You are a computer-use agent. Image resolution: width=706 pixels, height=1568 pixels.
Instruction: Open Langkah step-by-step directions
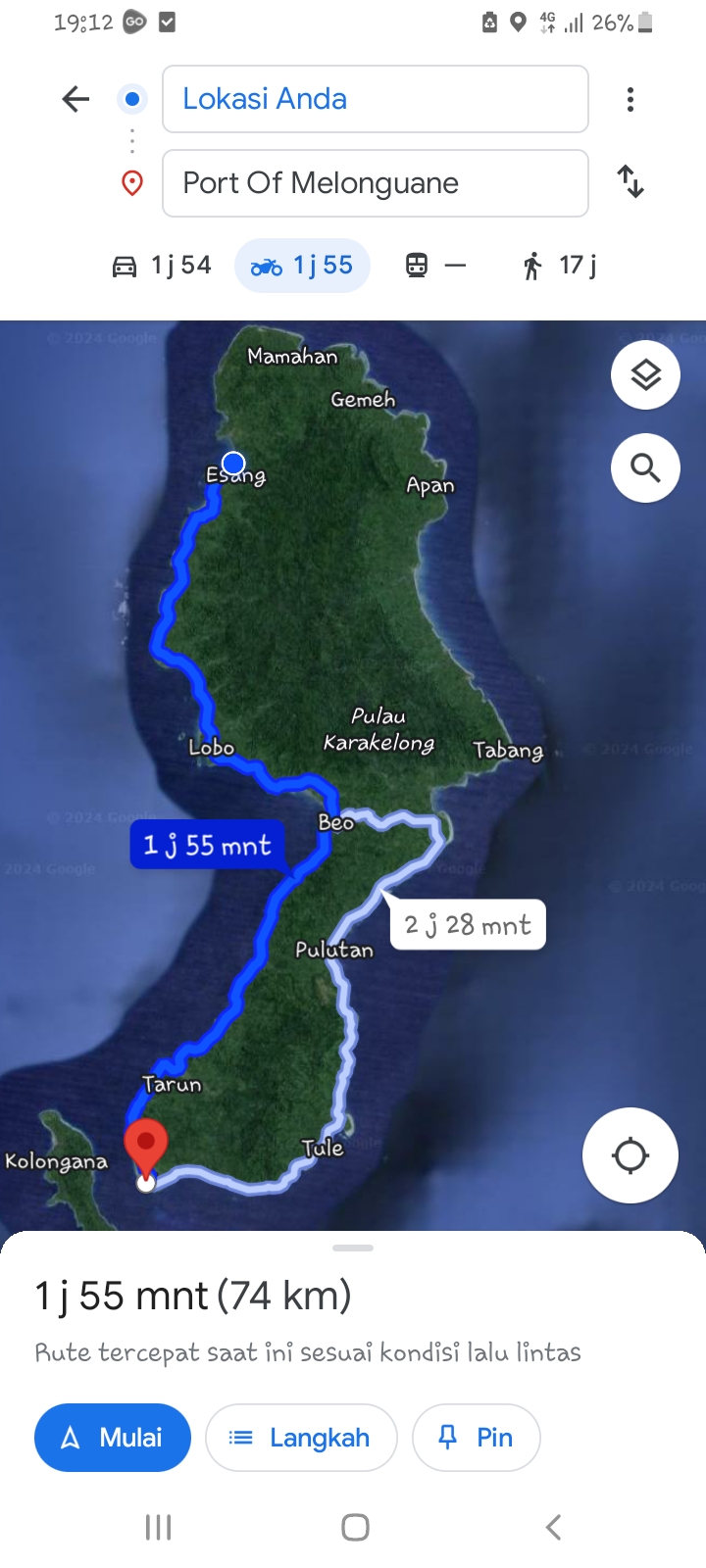click(301, 1438)
